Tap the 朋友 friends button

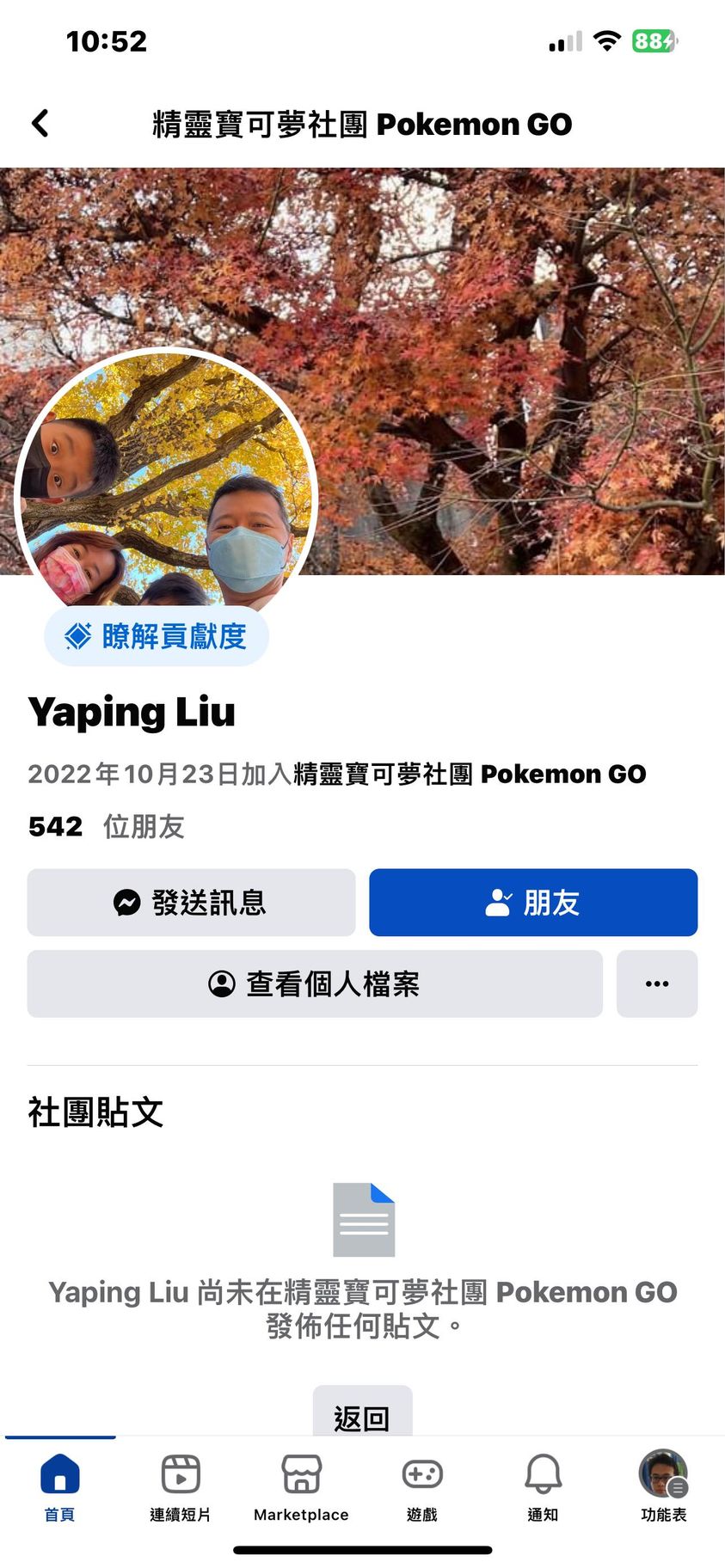coord(533,903)
